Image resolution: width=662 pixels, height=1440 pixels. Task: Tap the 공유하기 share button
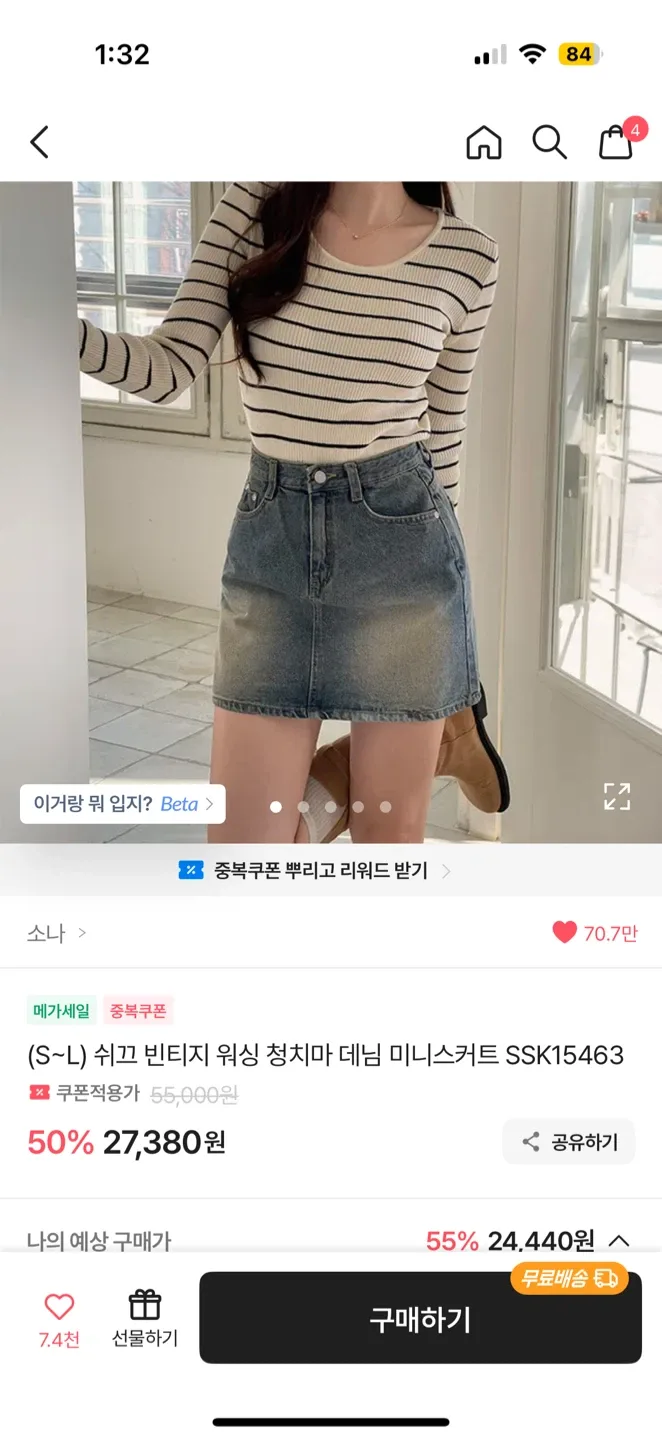pos(569,1142)
